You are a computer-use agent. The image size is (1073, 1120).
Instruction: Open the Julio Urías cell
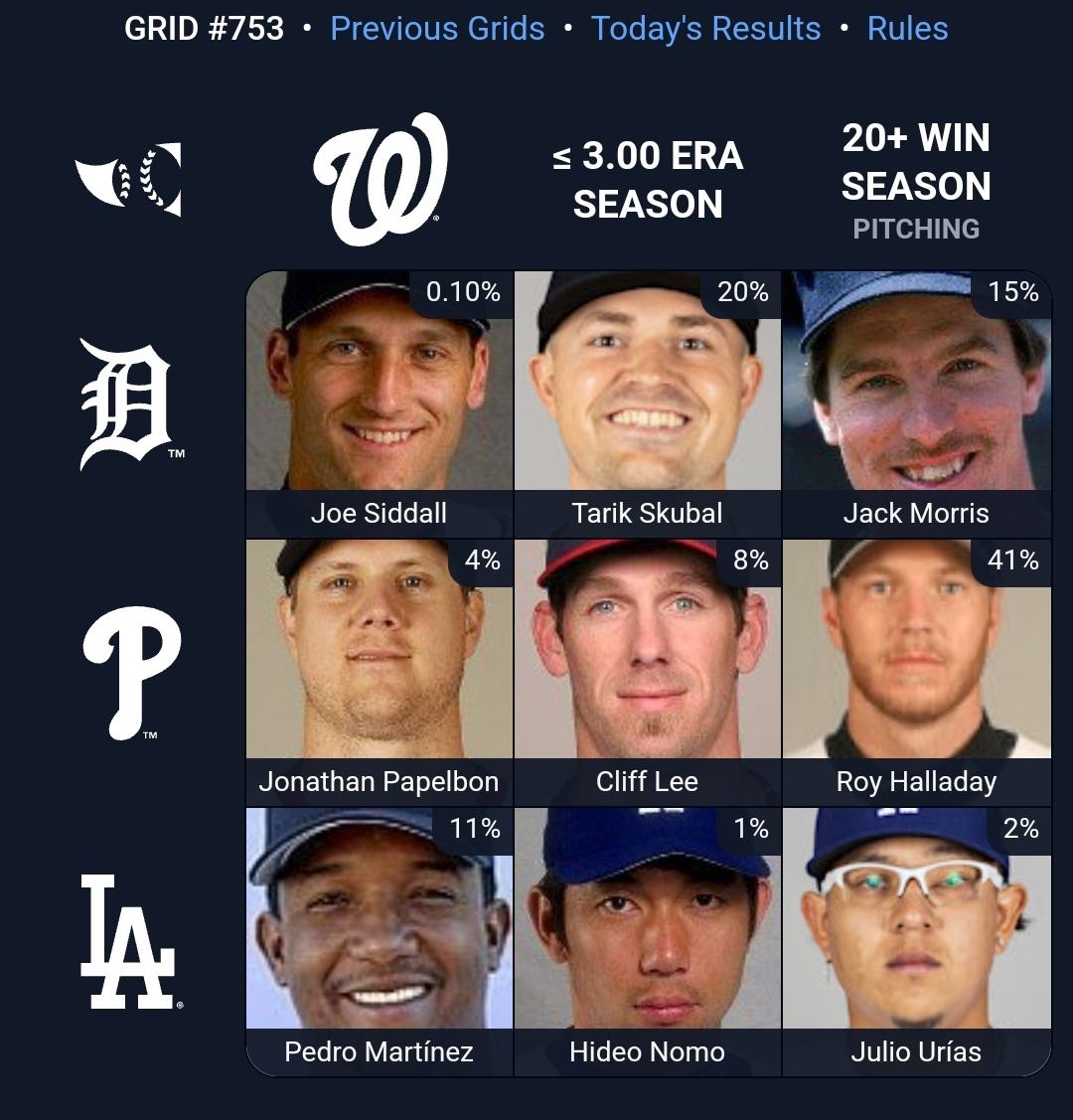click(916, 940)
